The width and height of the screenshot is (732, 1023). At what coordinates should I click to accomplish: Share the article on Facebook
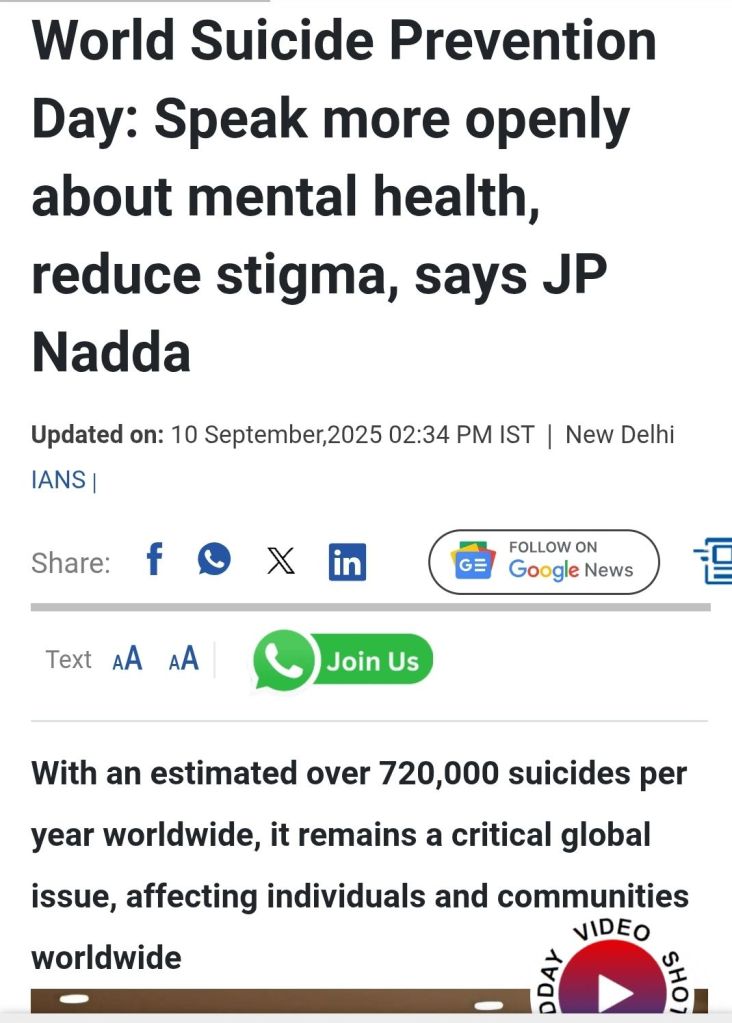point(154,560)
